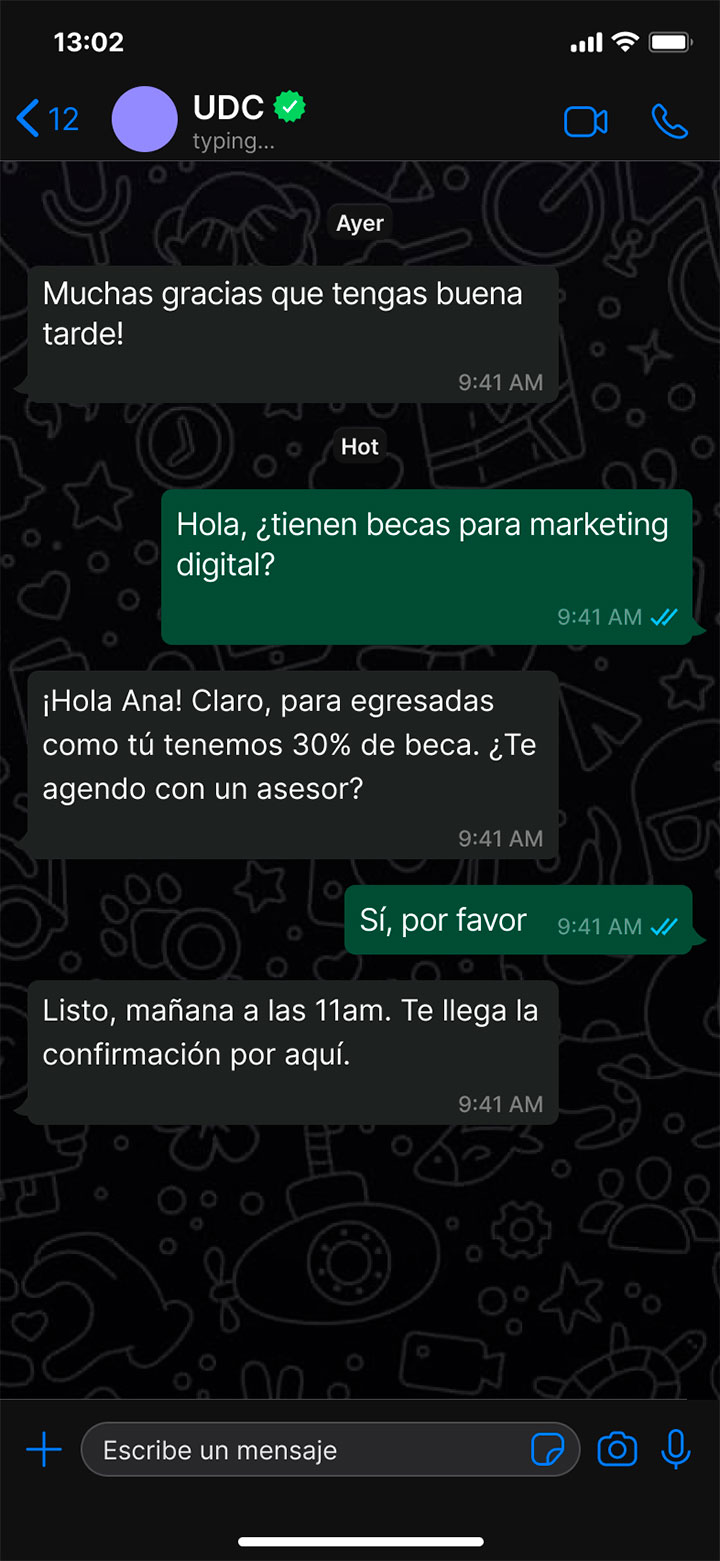Viewport: 720px width, 1561px height.
Task: Record a voice message with the microphone
Action: coord(676,1449)
